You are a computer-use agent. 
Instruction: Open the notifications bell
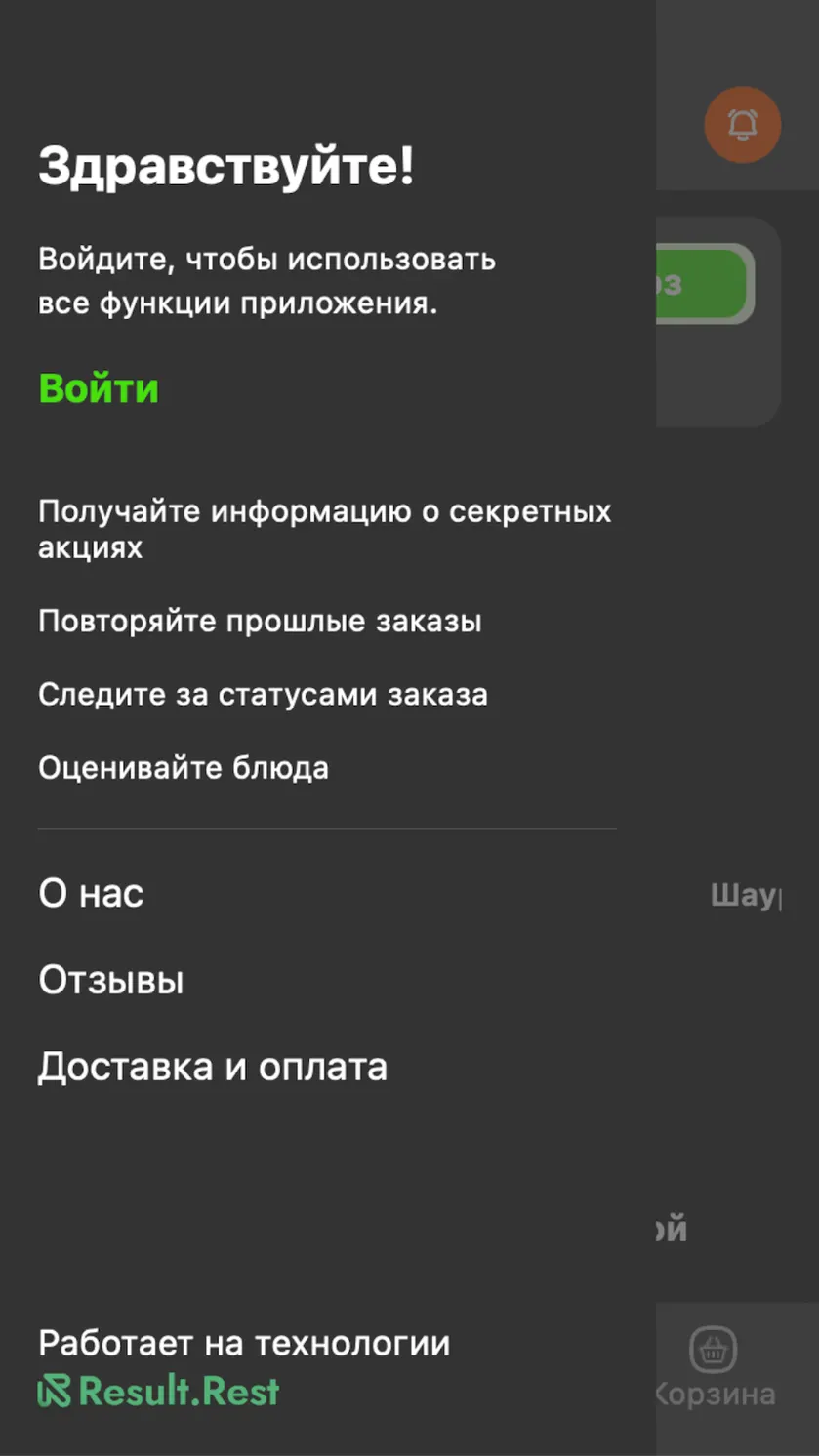point(743,125)
